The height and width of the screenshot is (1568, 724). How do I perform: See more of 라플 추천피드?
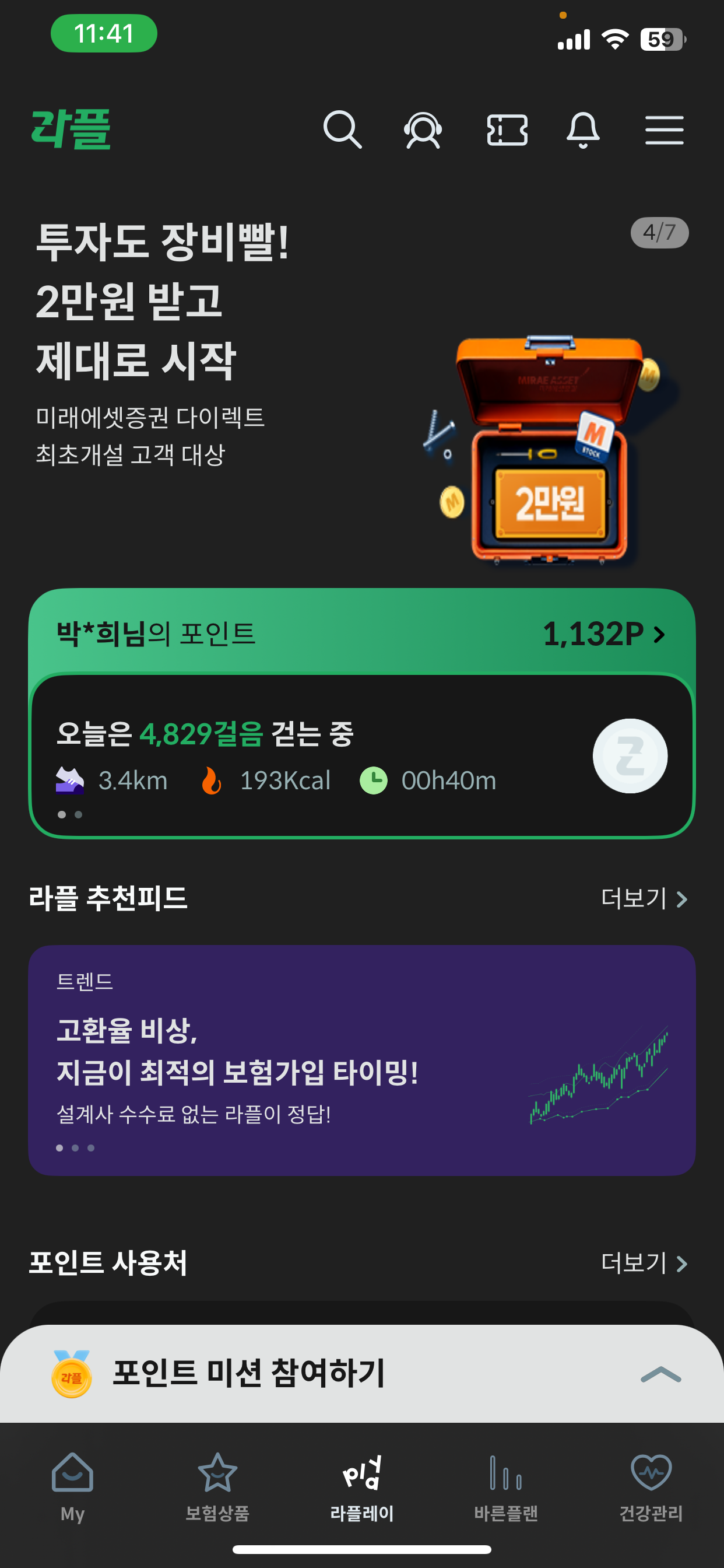[643, 898]
